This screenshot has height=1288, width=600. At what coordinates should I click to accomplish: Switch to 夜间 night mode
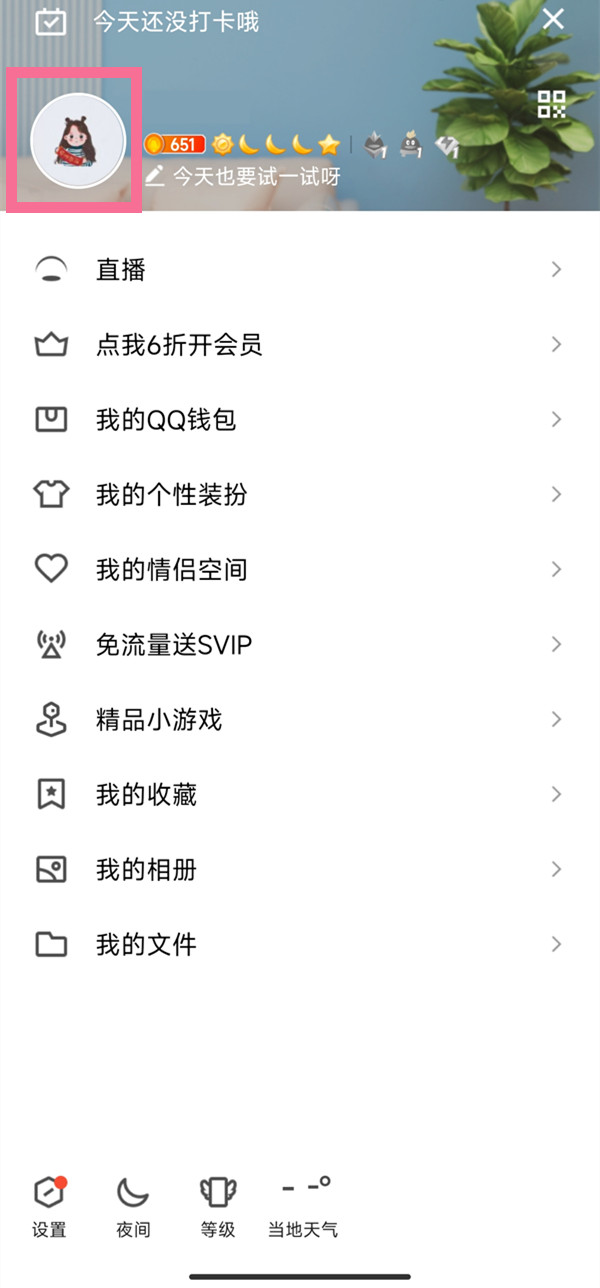tap(133, 1205)
